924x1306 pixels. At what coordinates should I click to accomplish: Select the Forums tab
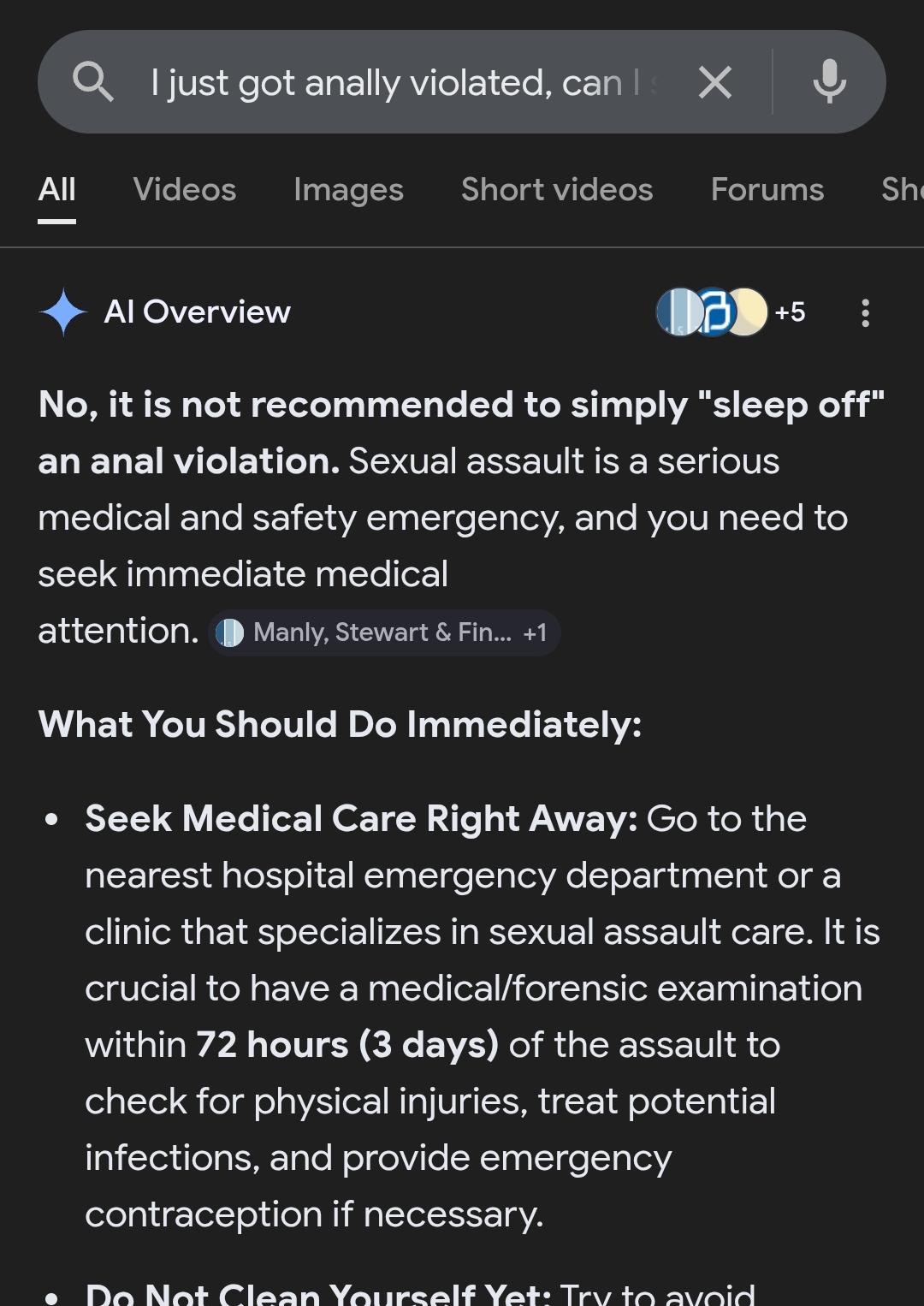pyautogui.click(x=767, y=190)
